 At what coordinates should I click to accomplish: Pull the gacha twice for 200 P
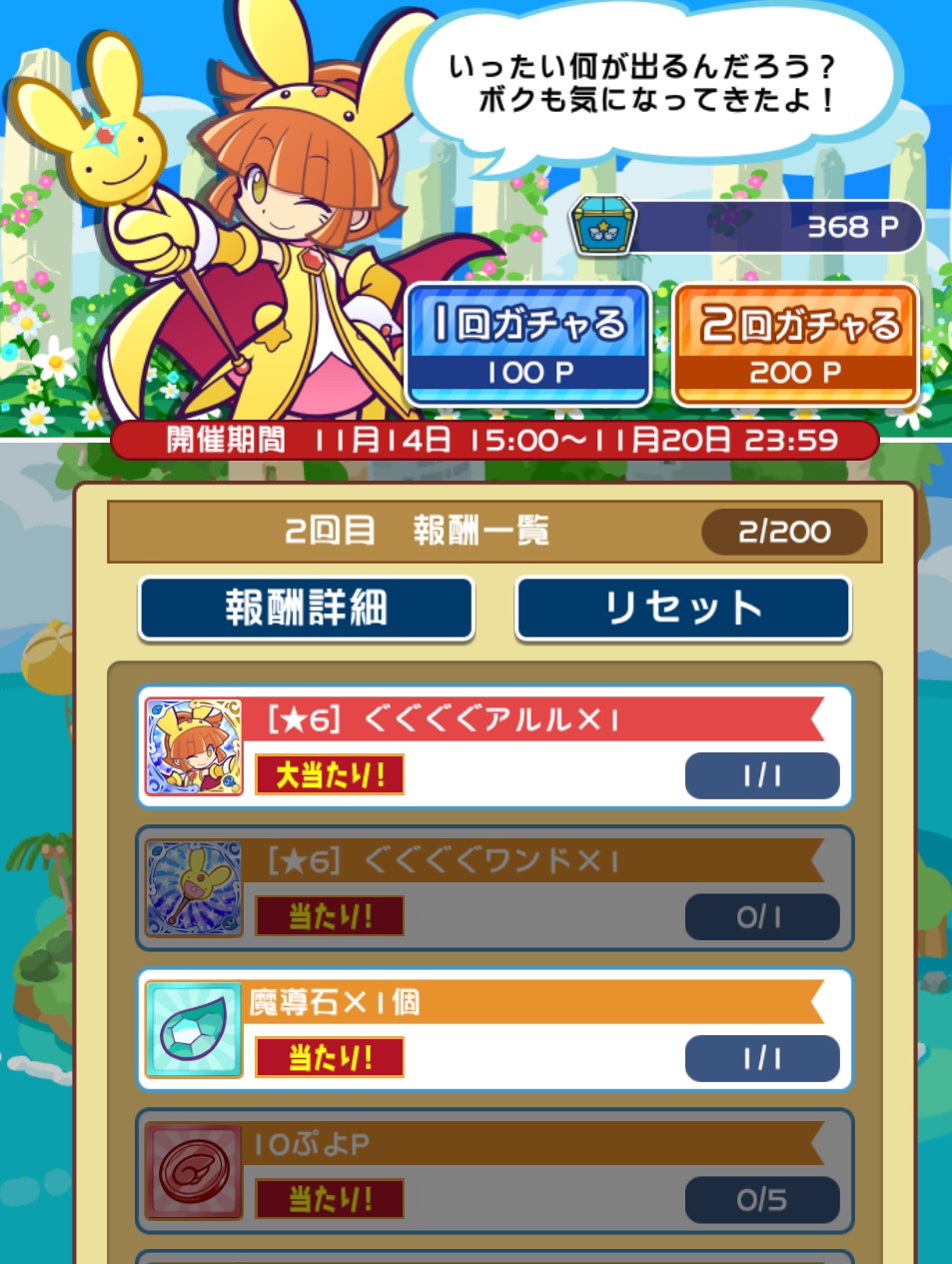[x=795, y=345]
